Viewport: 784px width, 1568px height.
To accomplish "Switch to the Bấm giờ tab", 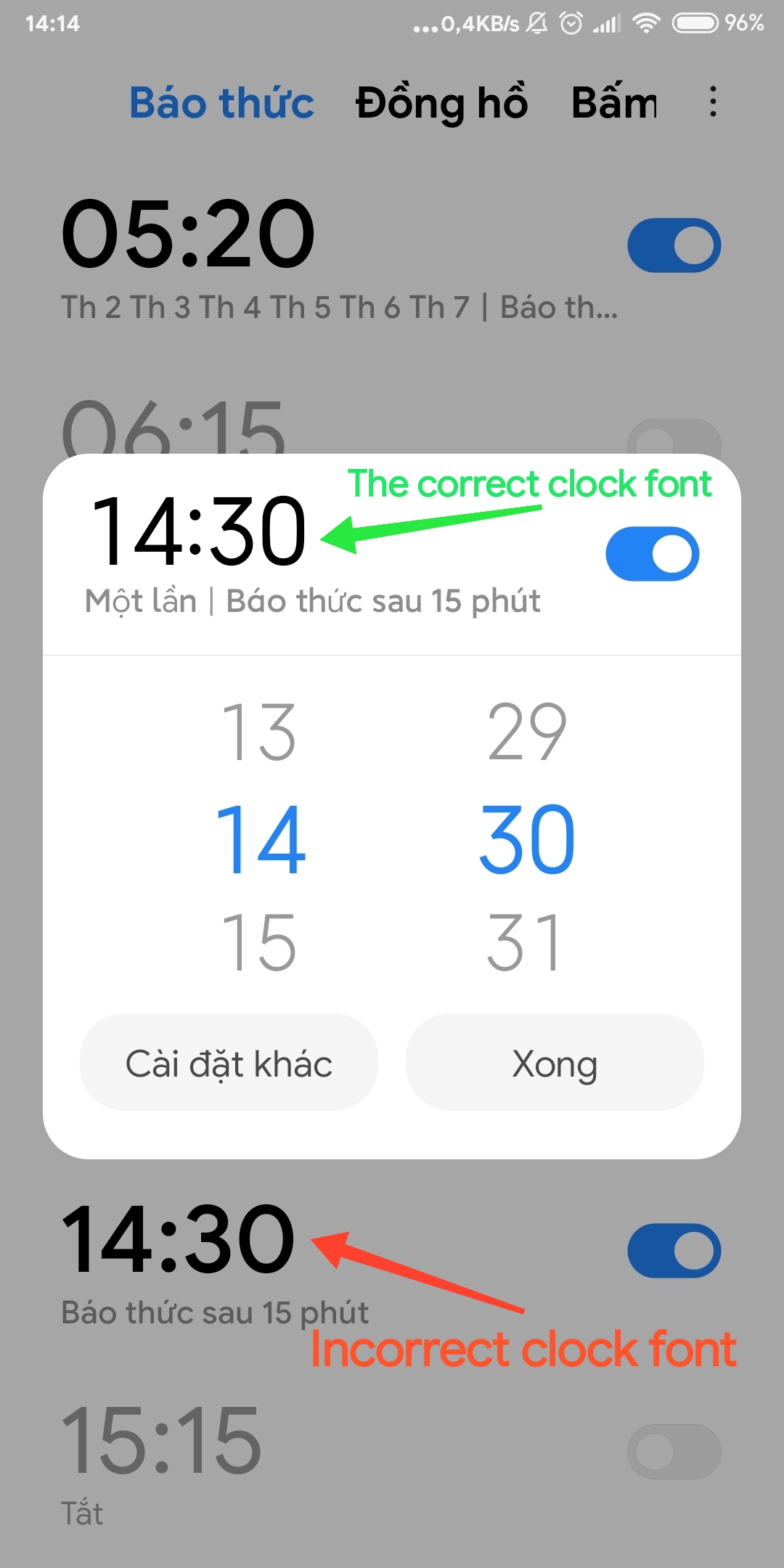I will coord(614,102).
